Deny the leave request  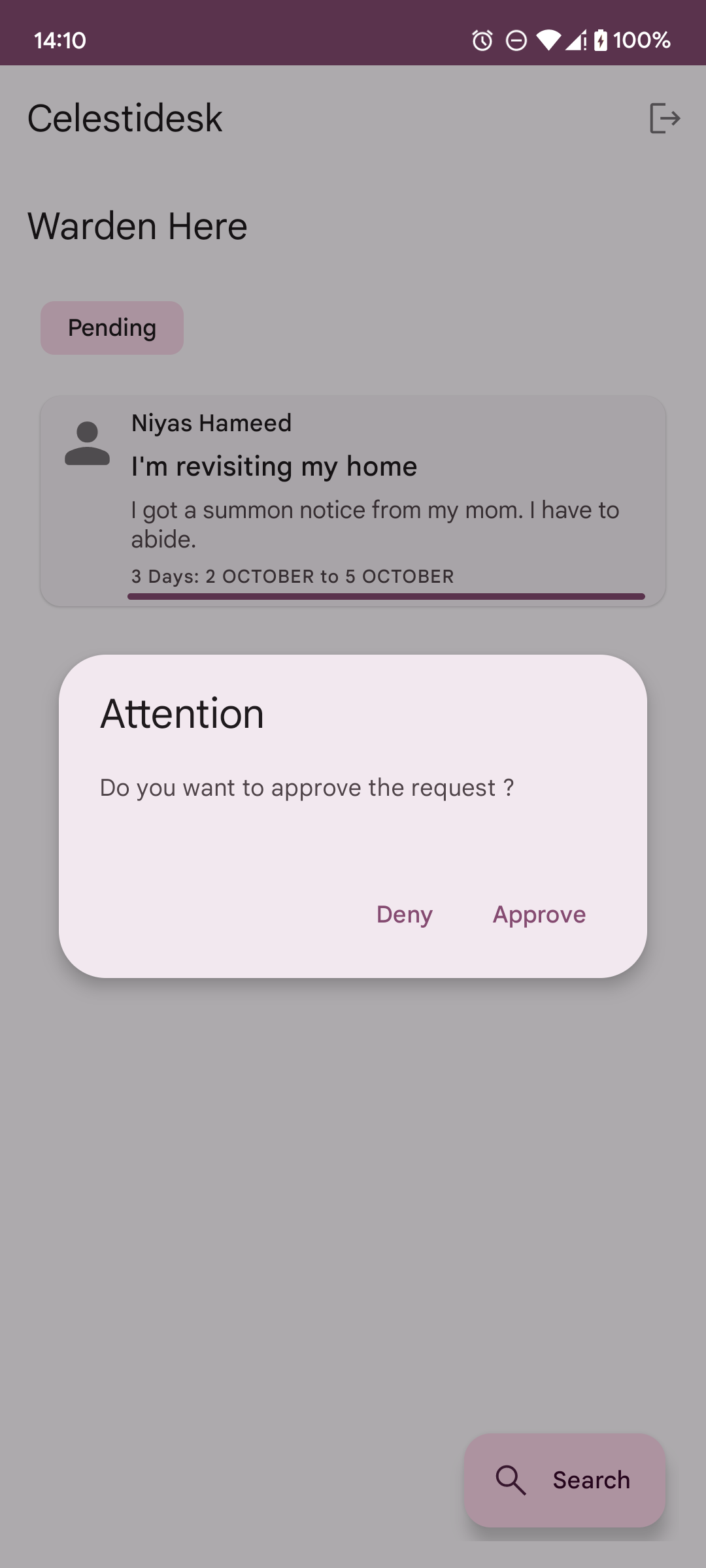coord(404,914)
